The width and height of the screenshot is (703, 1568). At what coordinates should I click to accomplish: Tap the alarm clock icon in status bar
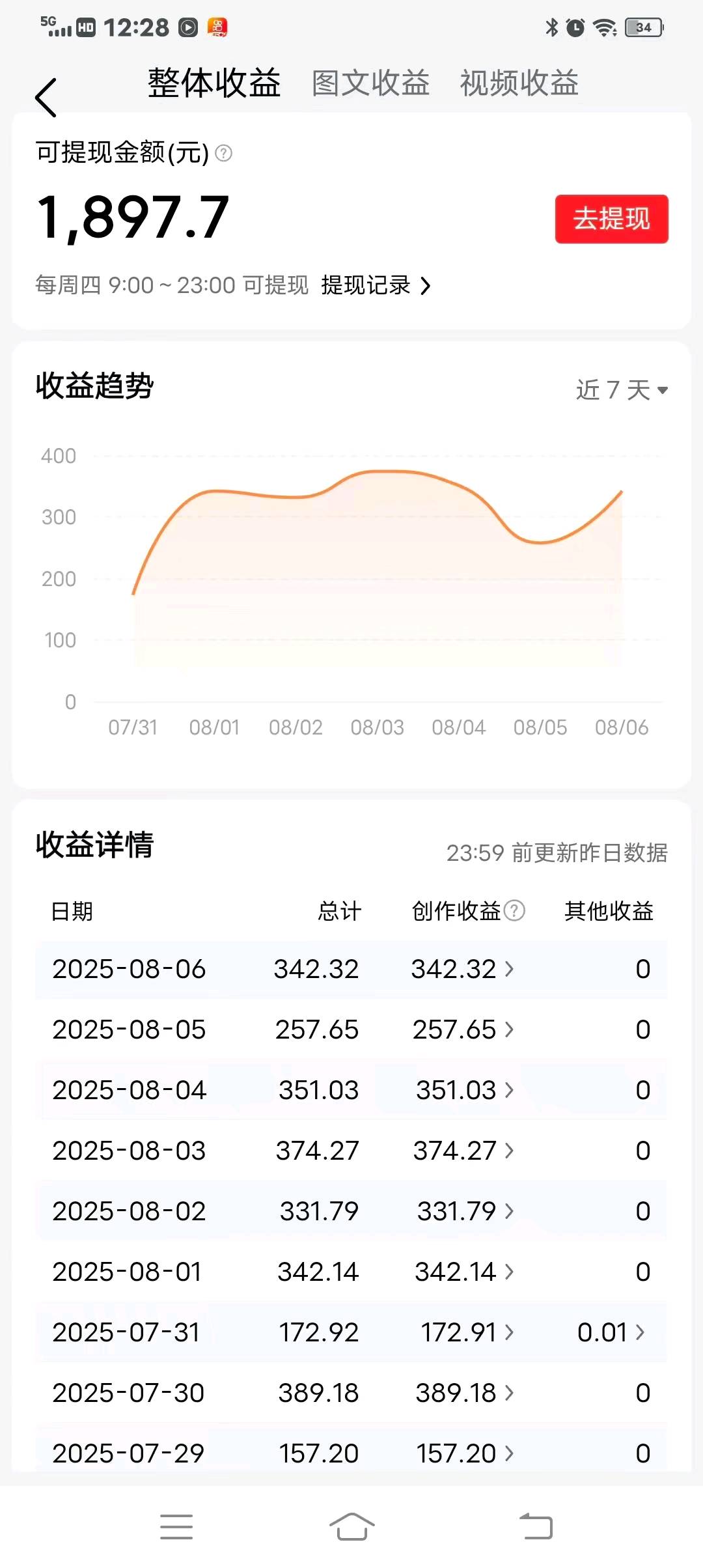click(575, 27)
